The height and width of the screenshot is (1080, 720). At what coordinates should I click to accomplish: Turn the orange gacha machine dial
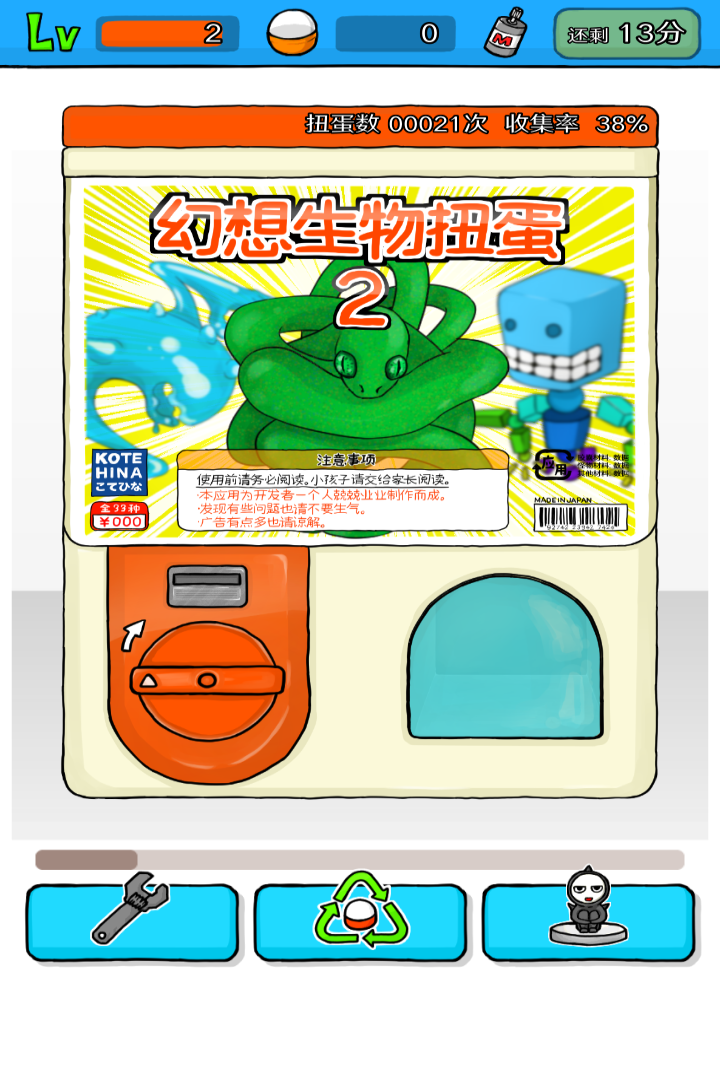coord(207,681)
